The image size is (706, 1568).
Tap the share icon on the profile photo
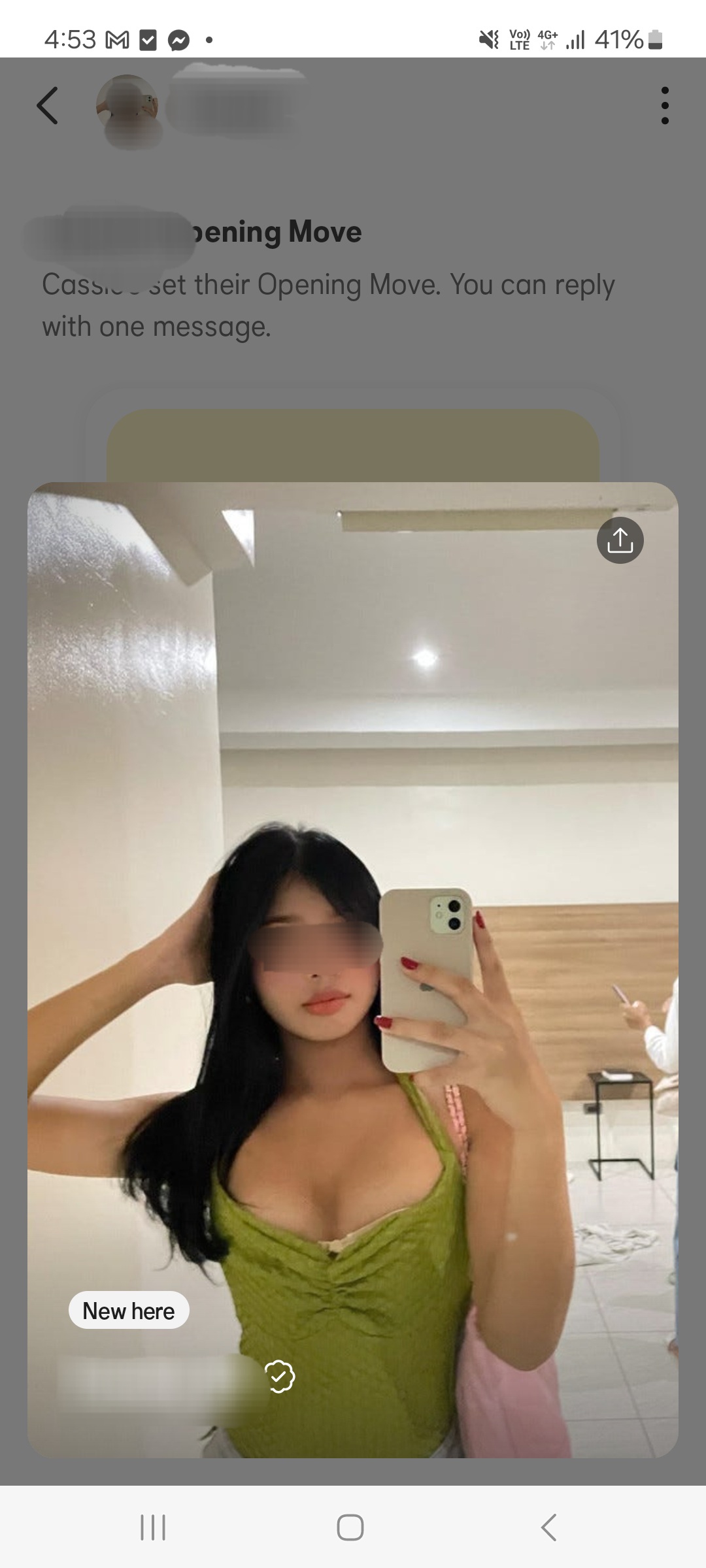tap(619, 540)
